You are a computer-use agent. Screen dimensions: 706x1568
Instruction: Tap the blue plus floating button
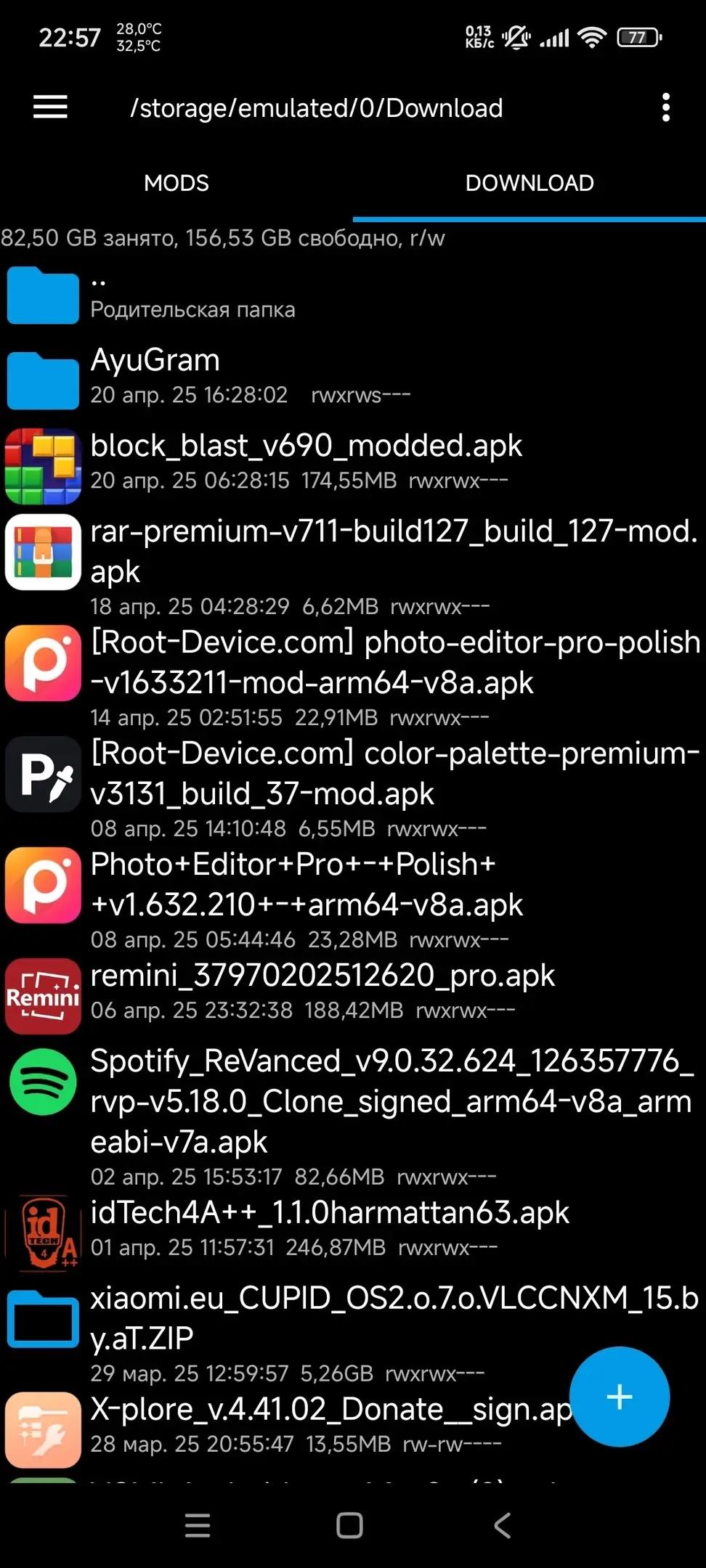[619, 1397]
